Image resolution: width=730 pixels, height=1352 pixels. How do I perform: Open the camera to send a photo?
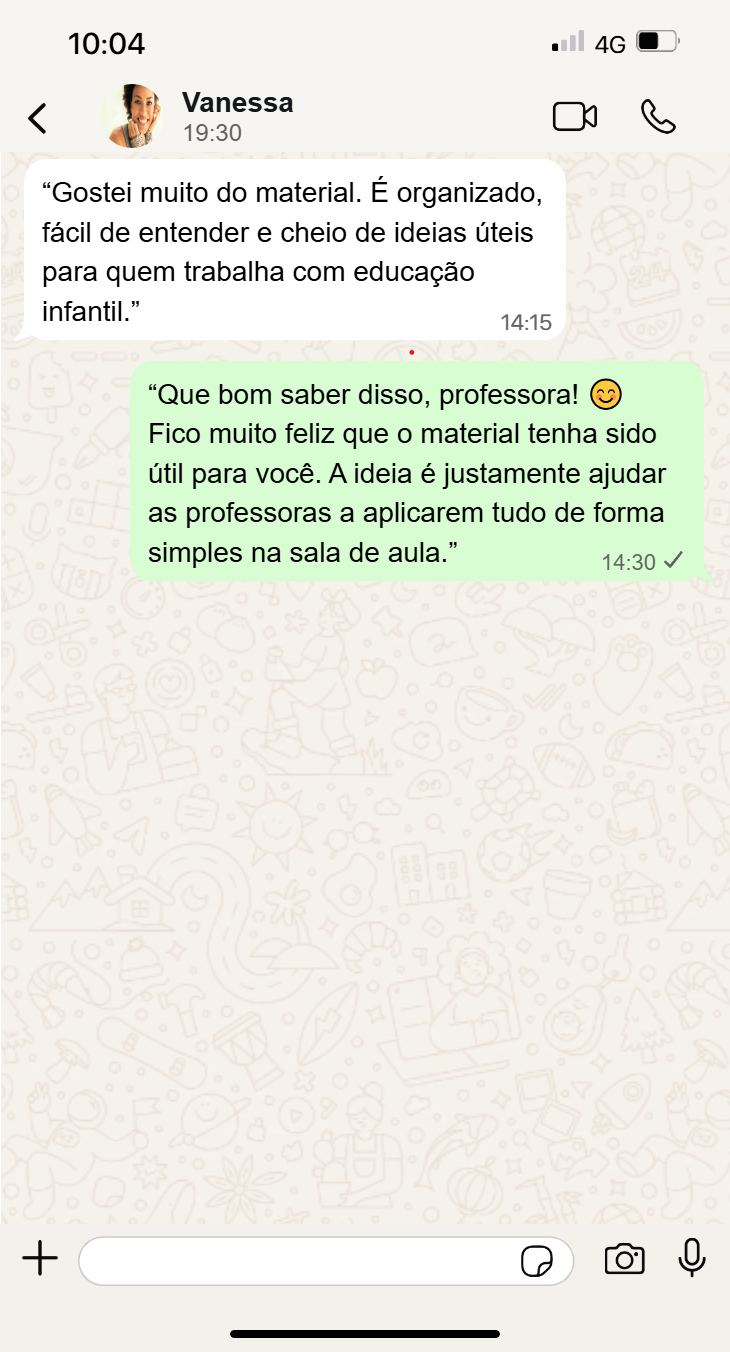624,1259
